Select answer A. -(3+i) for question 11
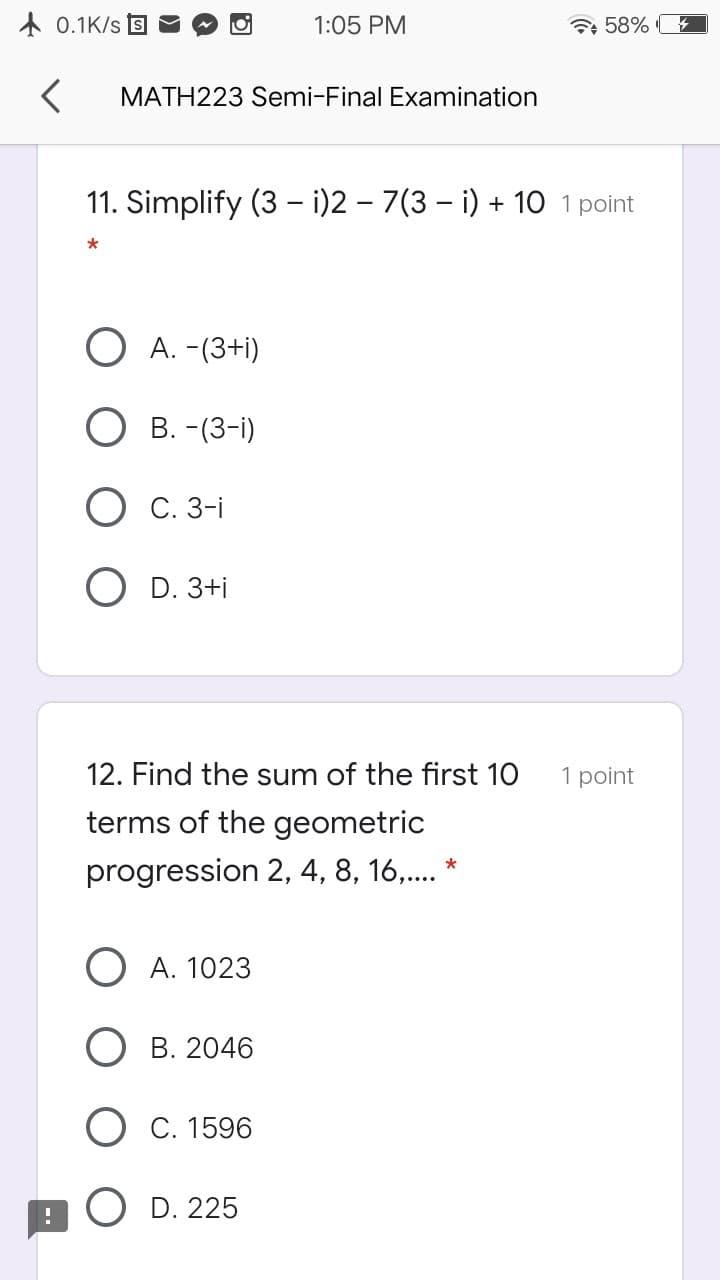The width and height of the screenshot is (720, 1280). point(106,347)
